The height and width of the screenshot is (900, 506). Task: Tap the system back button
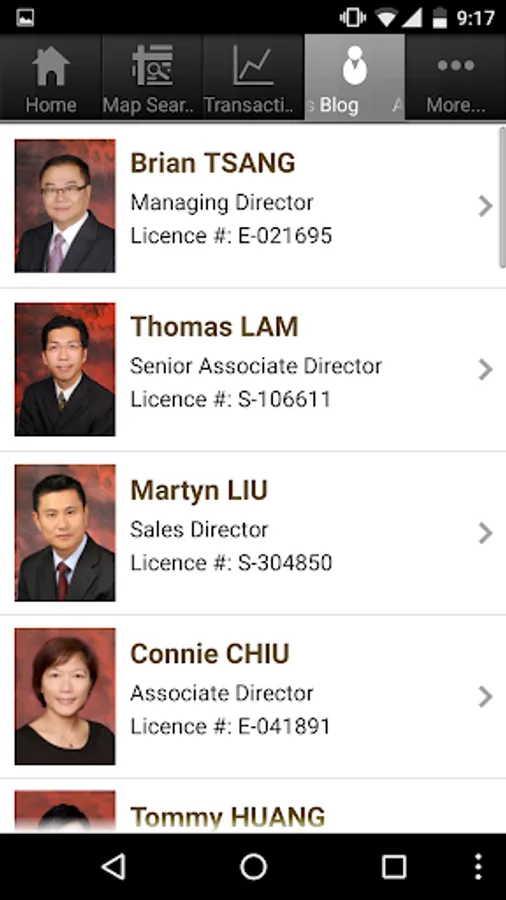pyautogui.click(x=113, y=866)
